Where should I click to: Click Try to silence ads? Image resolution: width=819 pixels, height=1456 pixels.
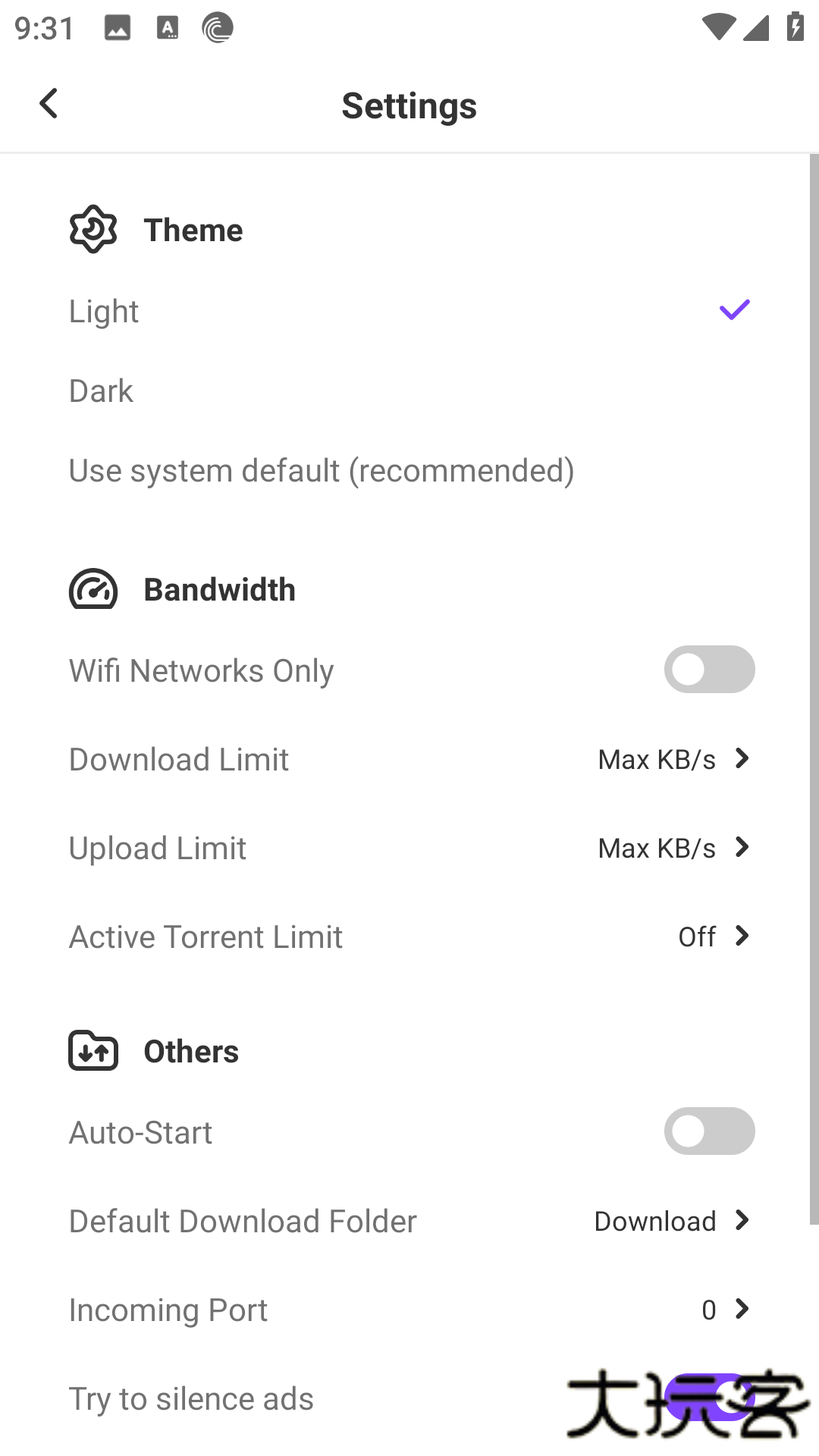point(190,1398)
